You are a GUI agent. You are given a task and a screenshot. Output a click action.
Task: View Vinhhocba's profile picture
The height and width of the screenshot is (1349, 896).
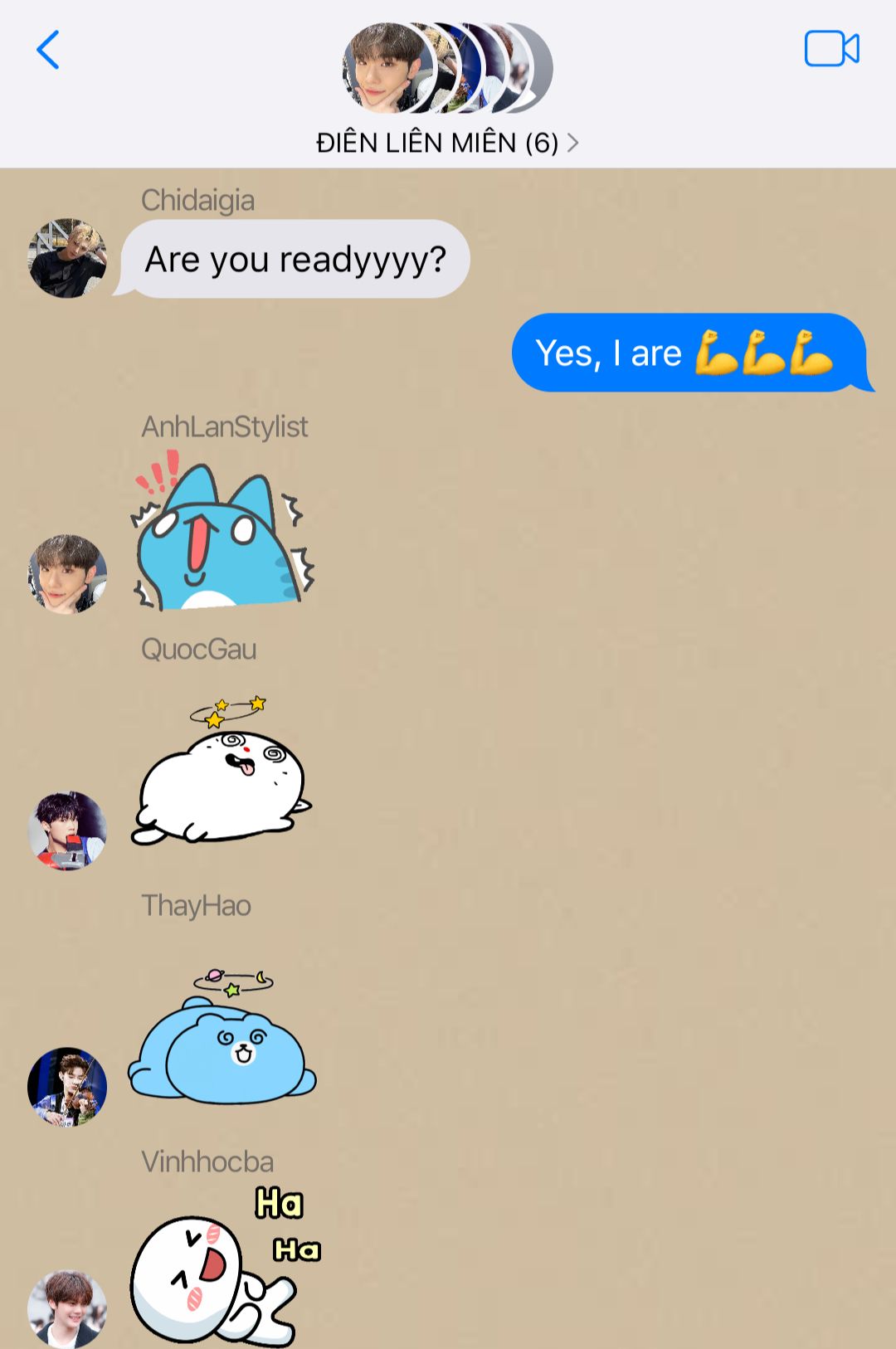click(x=67, y=1308)
